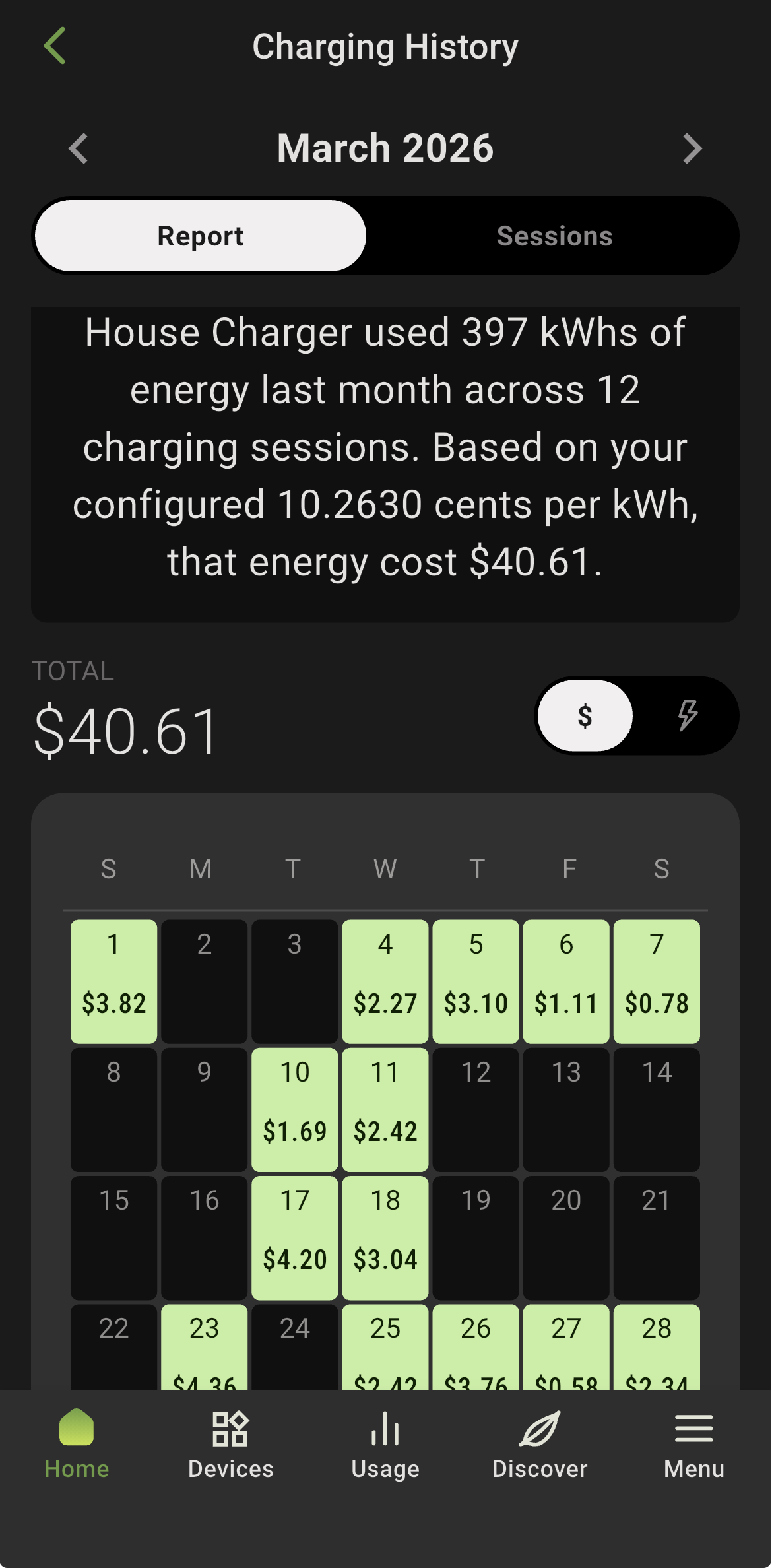Open March 11 showing $2.42

385,1109
